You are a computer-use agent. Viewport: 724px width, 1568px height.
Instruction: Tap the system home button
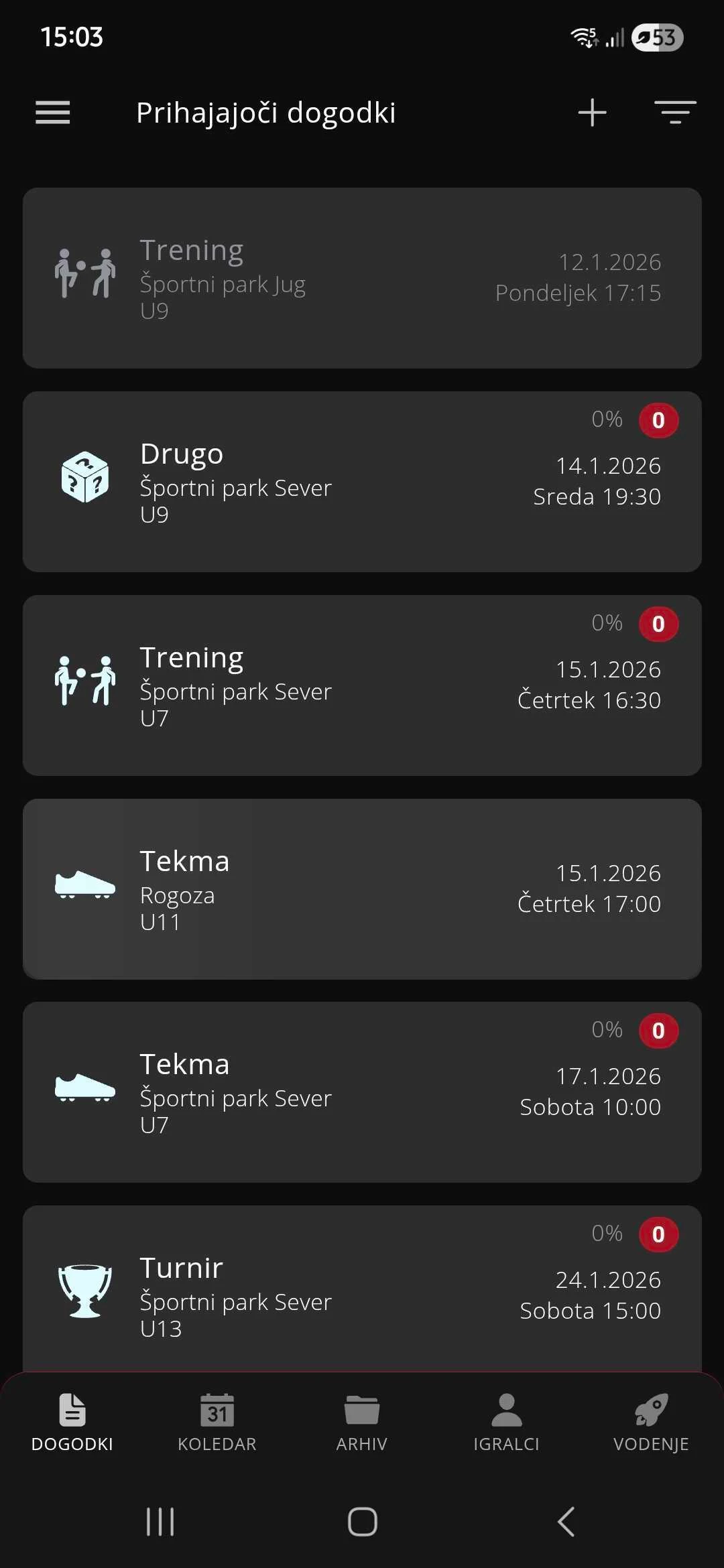[363, 1522]
